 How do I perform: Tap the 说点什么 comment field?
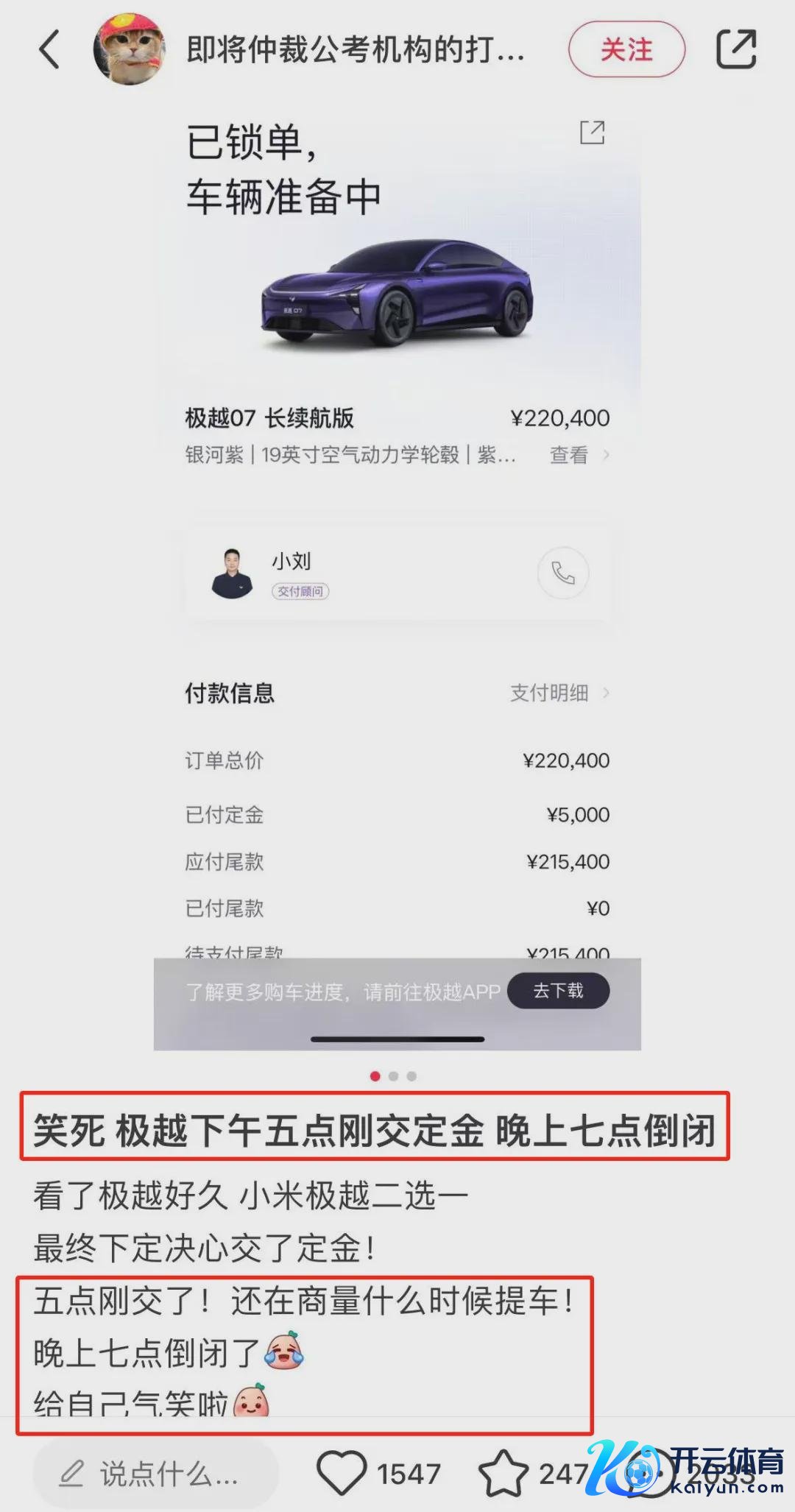point(156,1474)
